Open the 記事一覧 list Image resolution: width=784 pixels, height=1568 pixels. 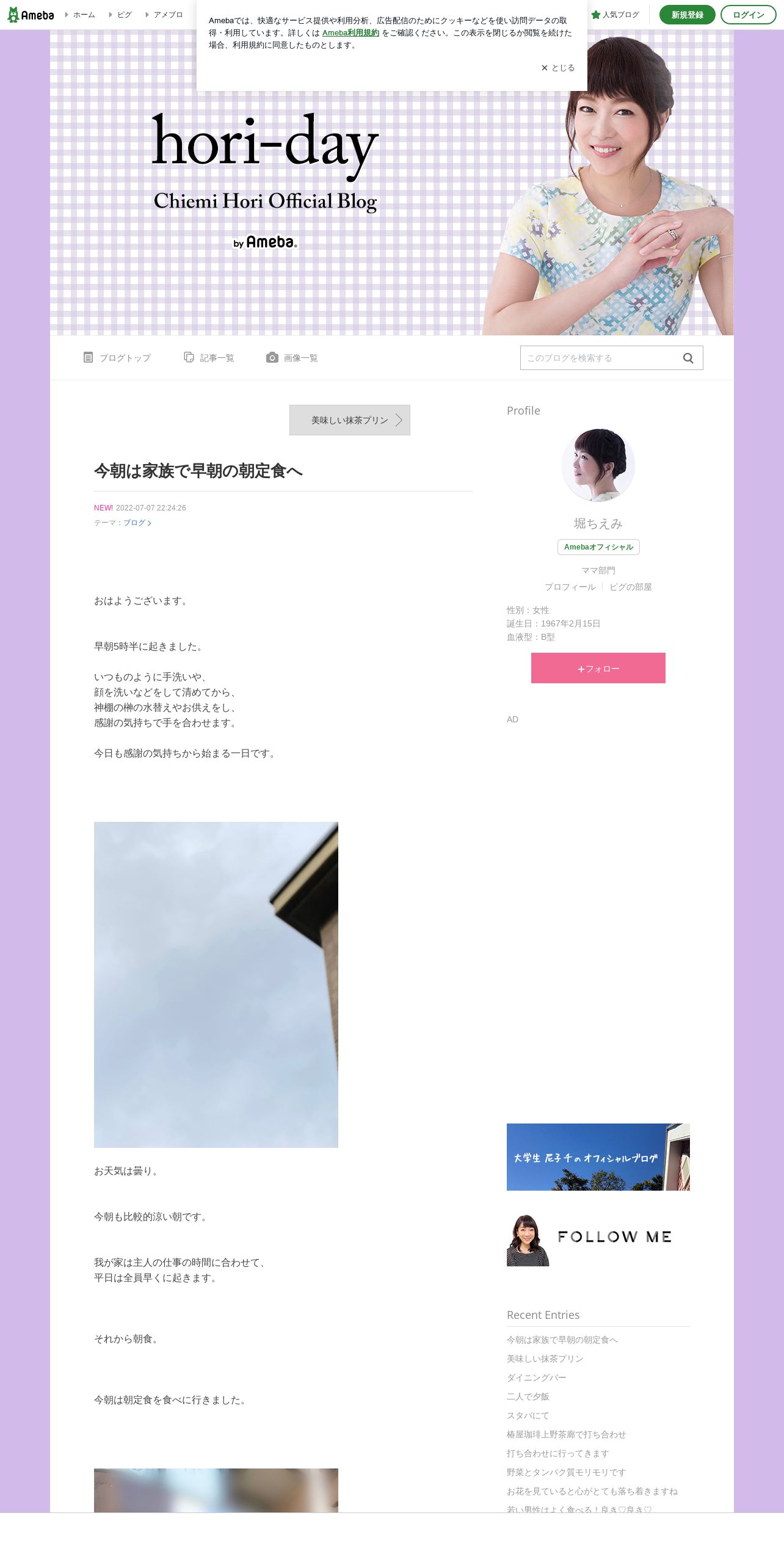[x=209, y=358]
